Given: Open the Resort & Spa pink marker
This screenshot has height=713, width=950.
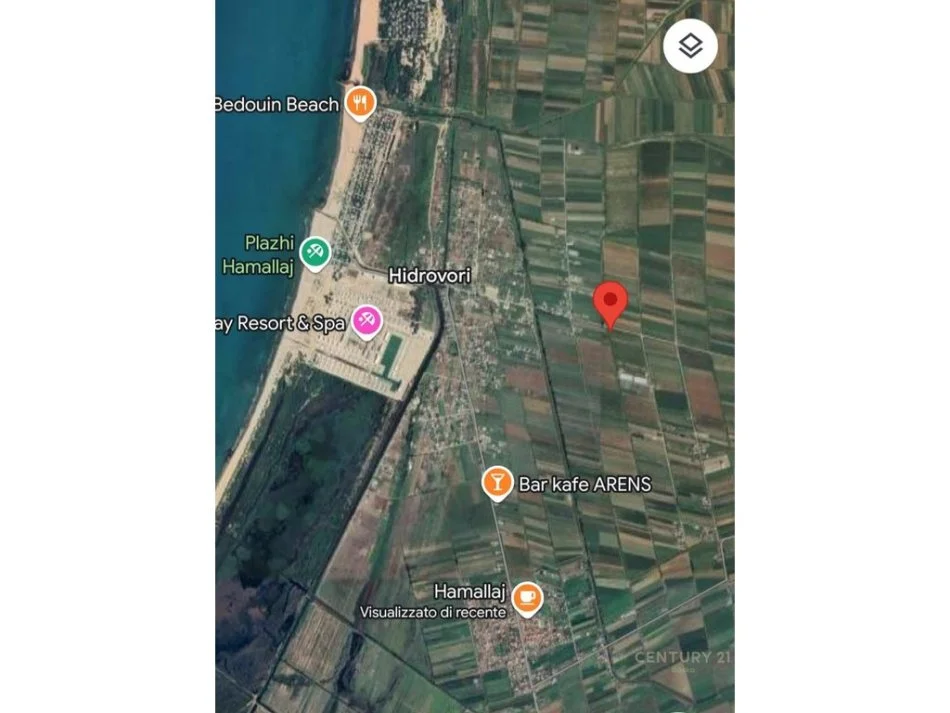Looking at the screenshot, I should [x=367, y=321].
